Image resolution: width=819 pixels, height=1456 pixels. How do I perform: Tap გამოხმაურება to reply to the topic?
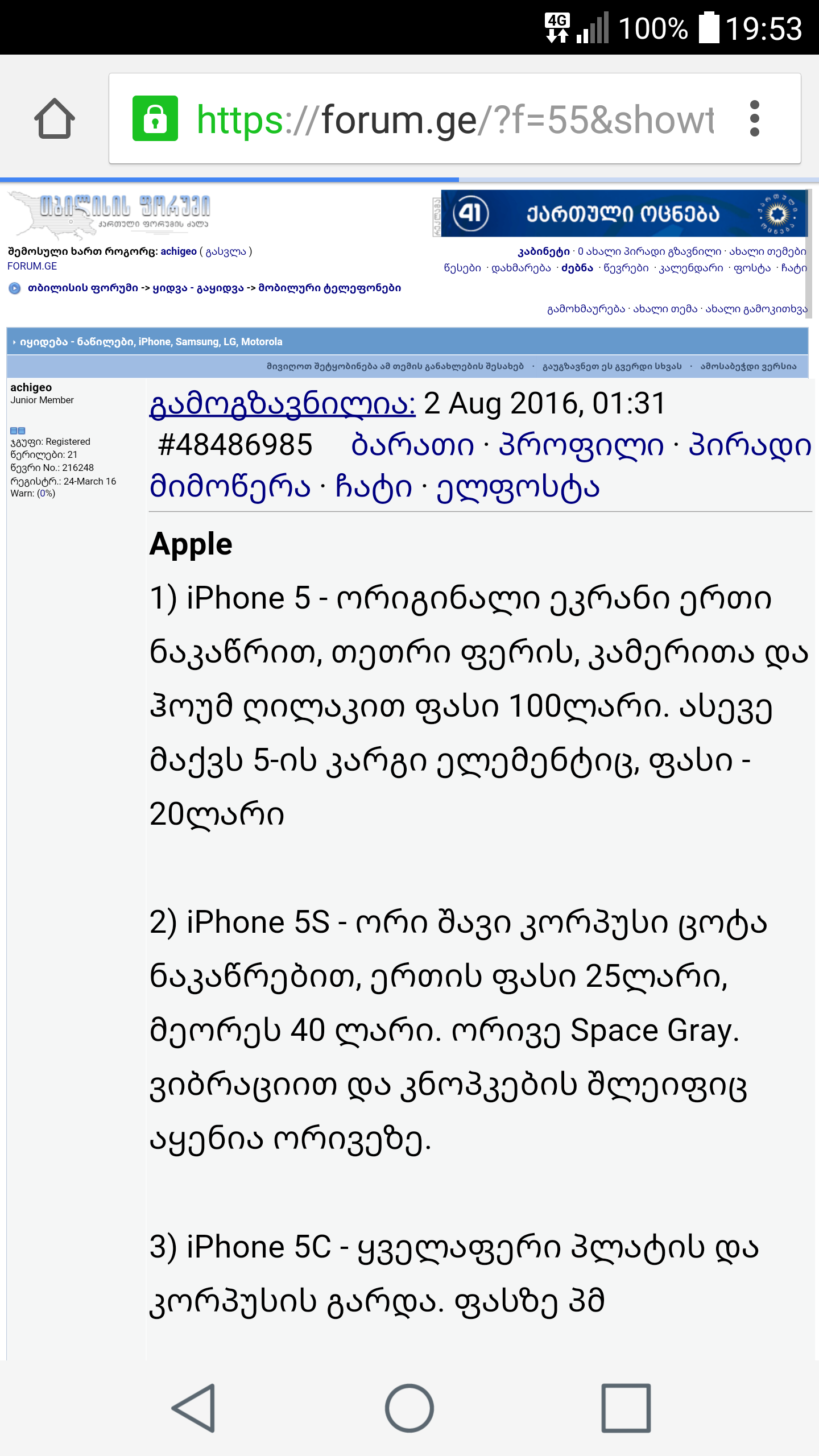(586, 309)
